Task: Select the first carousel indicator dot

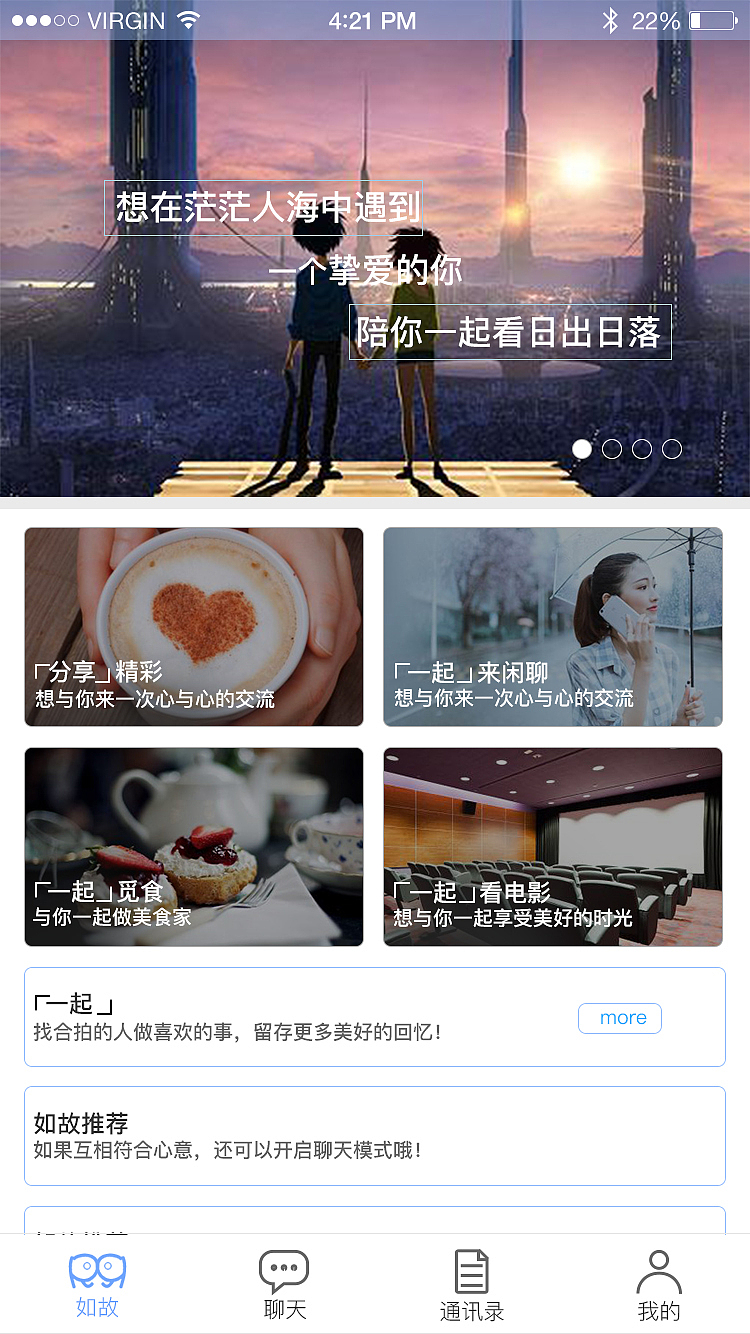Action: (582, 449)
